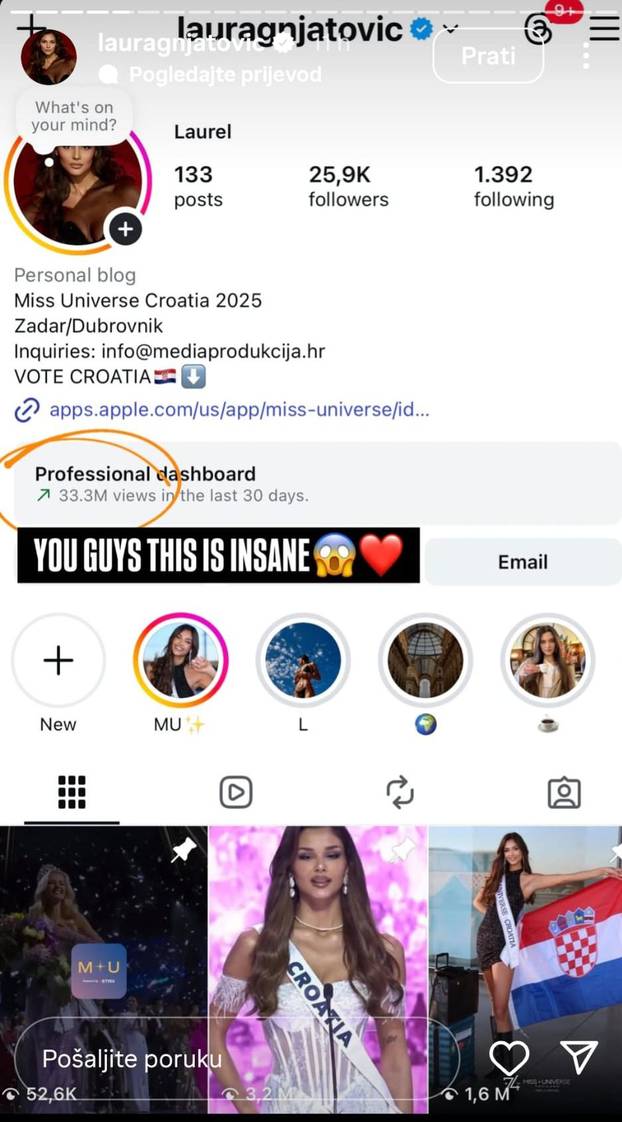622x1122 pixels.
Task: Open the story's three-dot options menu
Action: (x=586, y=55)
